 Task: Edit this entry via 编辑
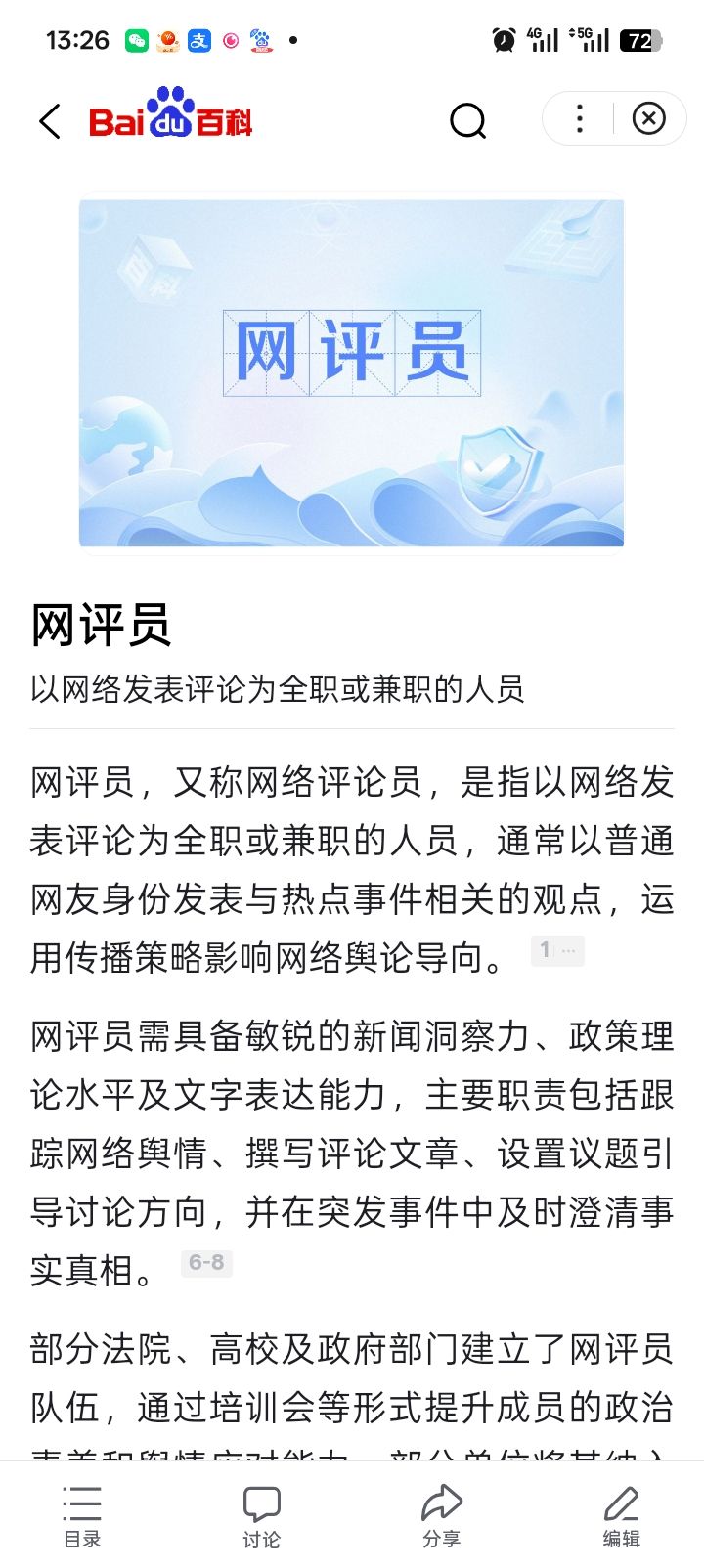(x=621, y=1516)
